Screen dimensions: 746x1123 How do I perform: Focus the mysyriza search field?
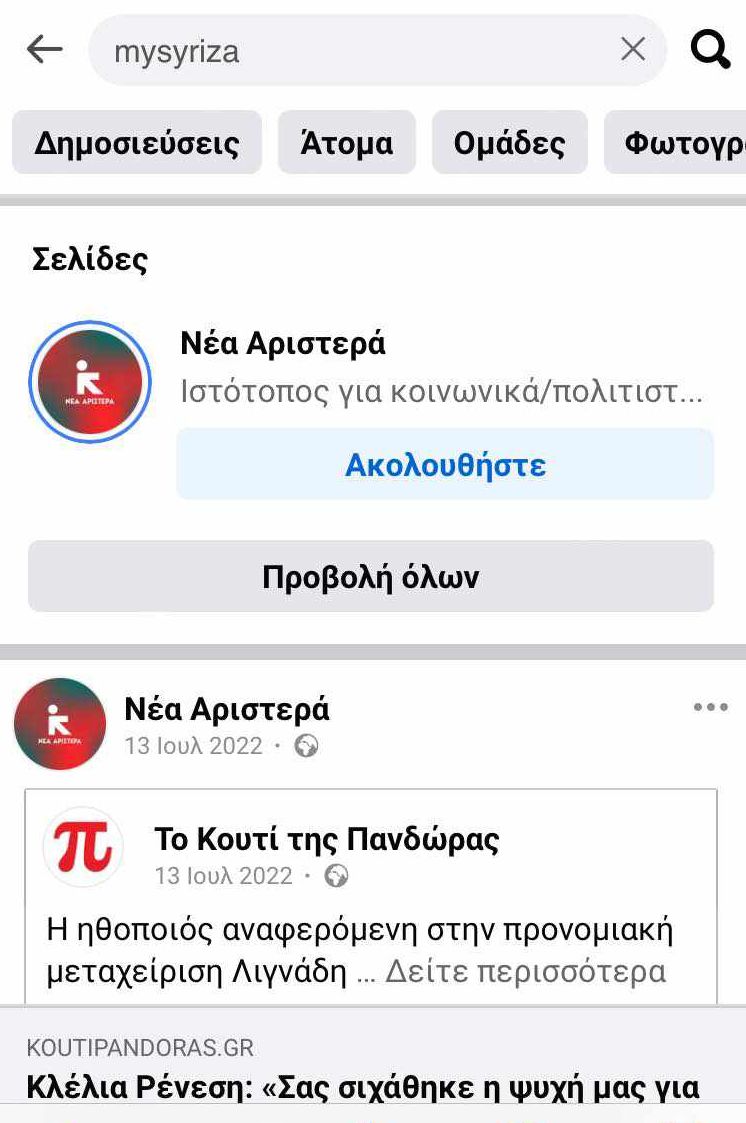point(350,50)
